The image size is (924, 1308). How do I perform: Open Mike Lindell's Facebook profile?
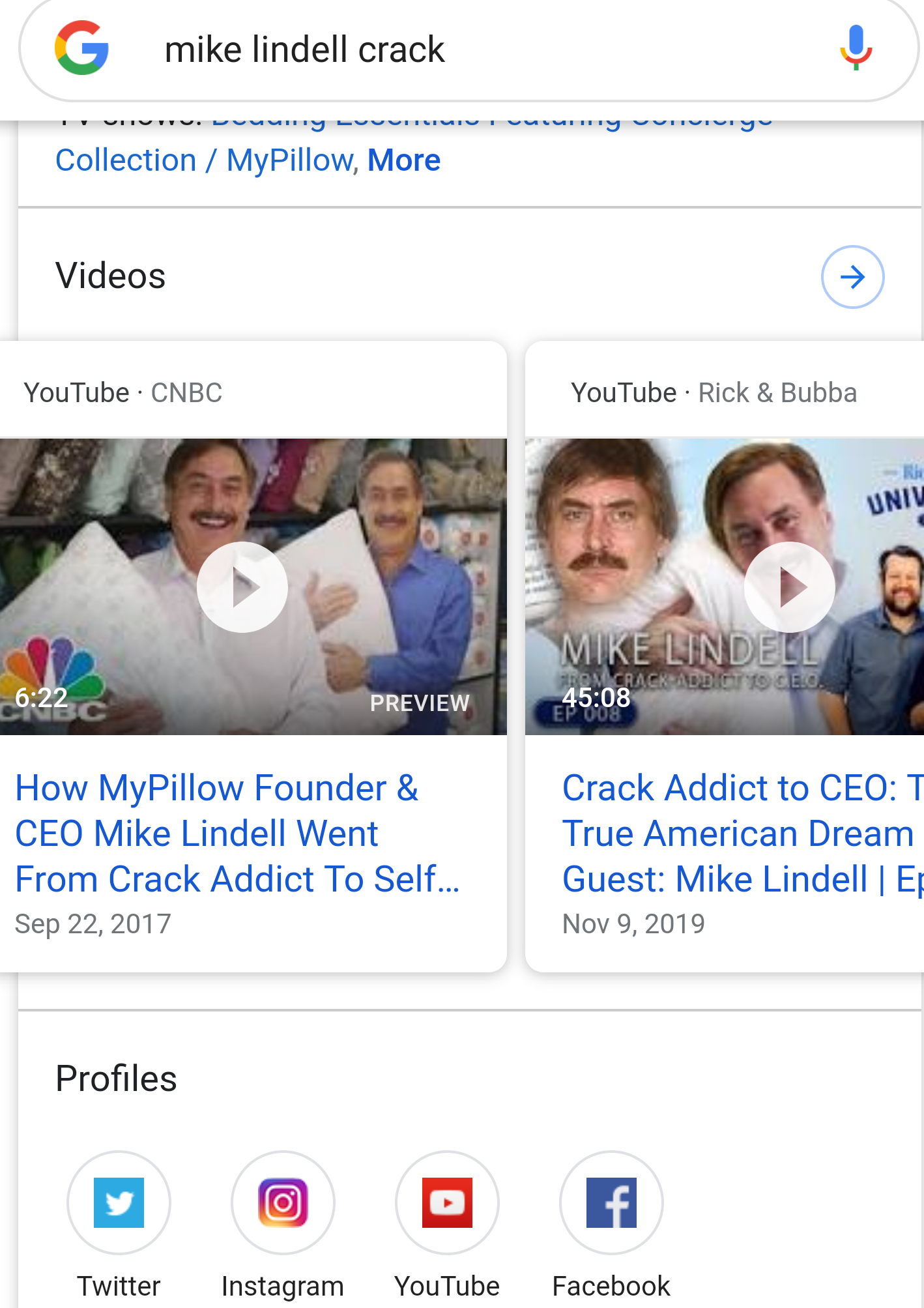611,1204
